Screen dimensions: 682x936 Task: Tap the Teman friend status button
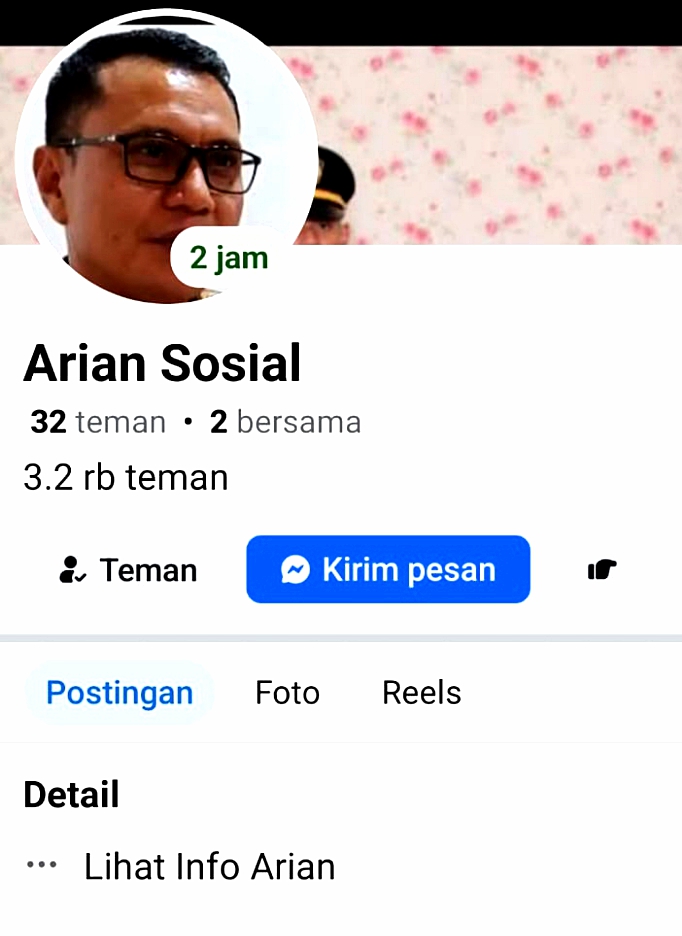[128, 570]
